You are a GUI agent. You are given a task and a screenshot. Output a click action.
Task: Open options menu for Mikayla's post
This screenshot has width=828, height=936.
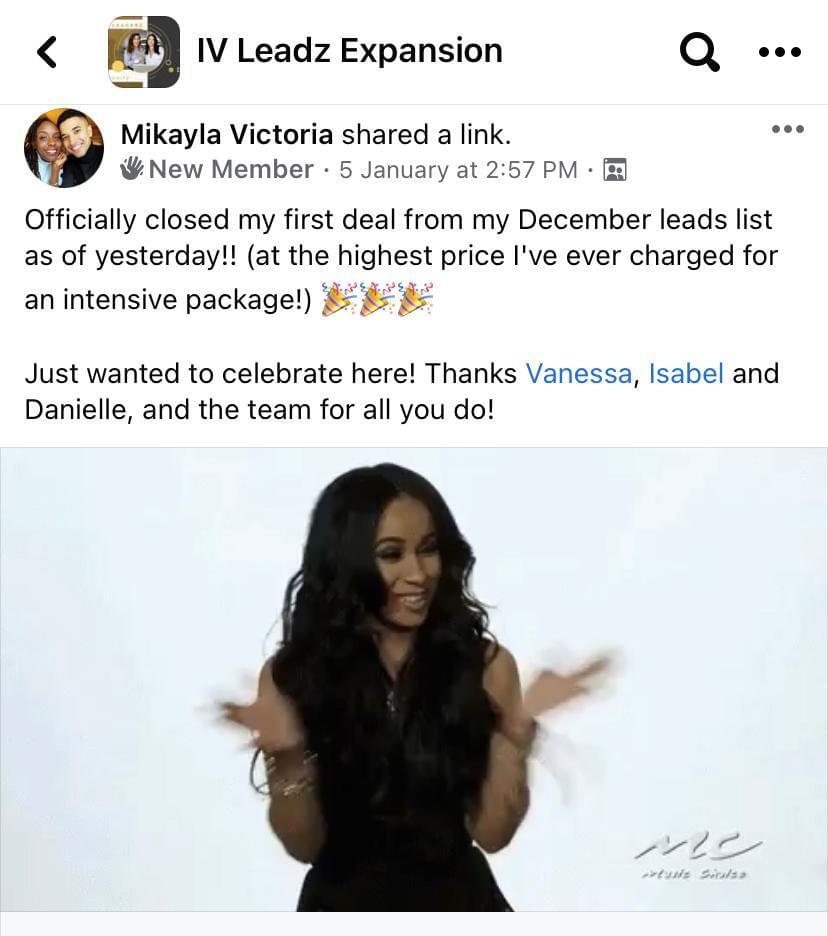point(787,129)
